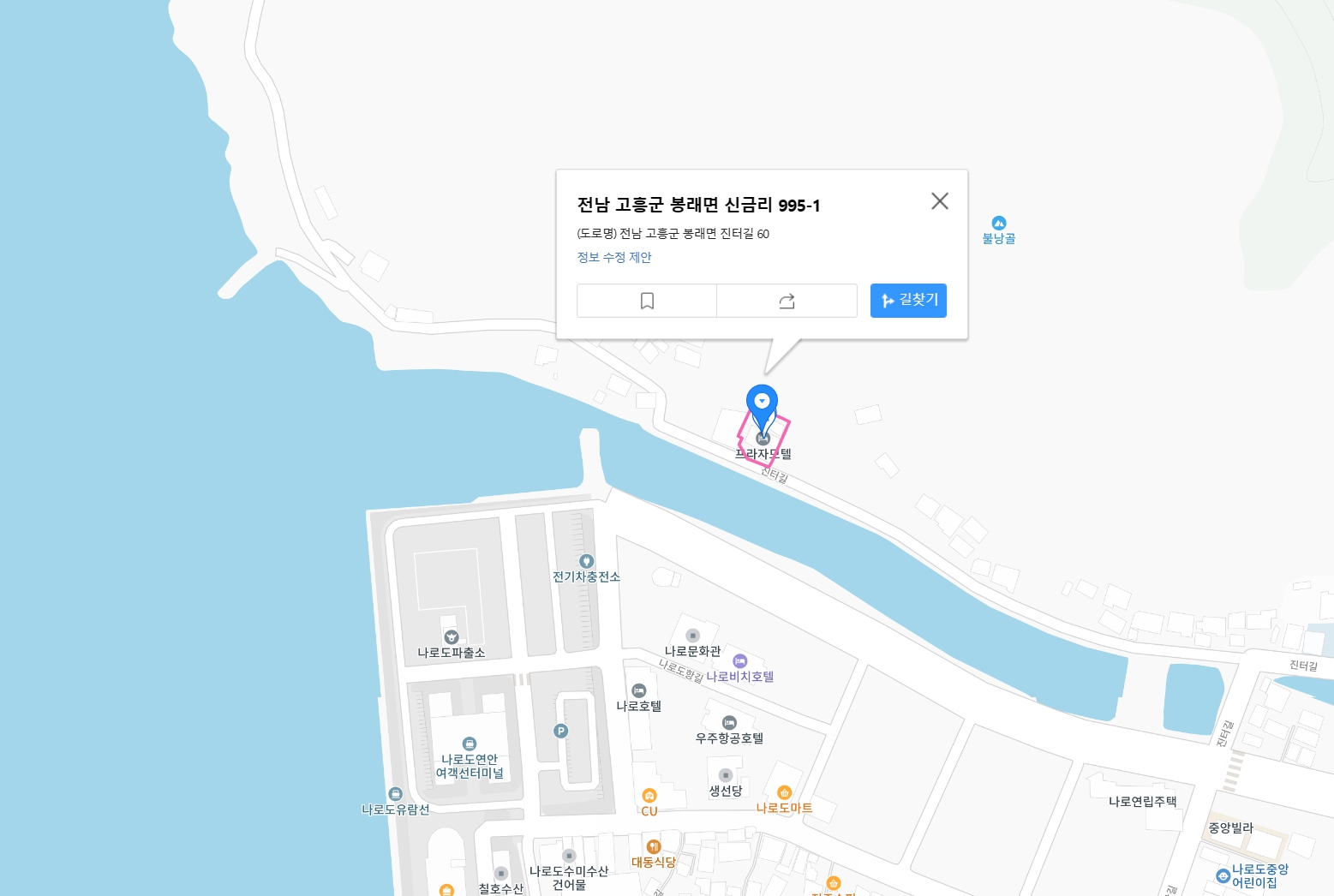
Task: Close the address info popup
Action: pos(939,201)
